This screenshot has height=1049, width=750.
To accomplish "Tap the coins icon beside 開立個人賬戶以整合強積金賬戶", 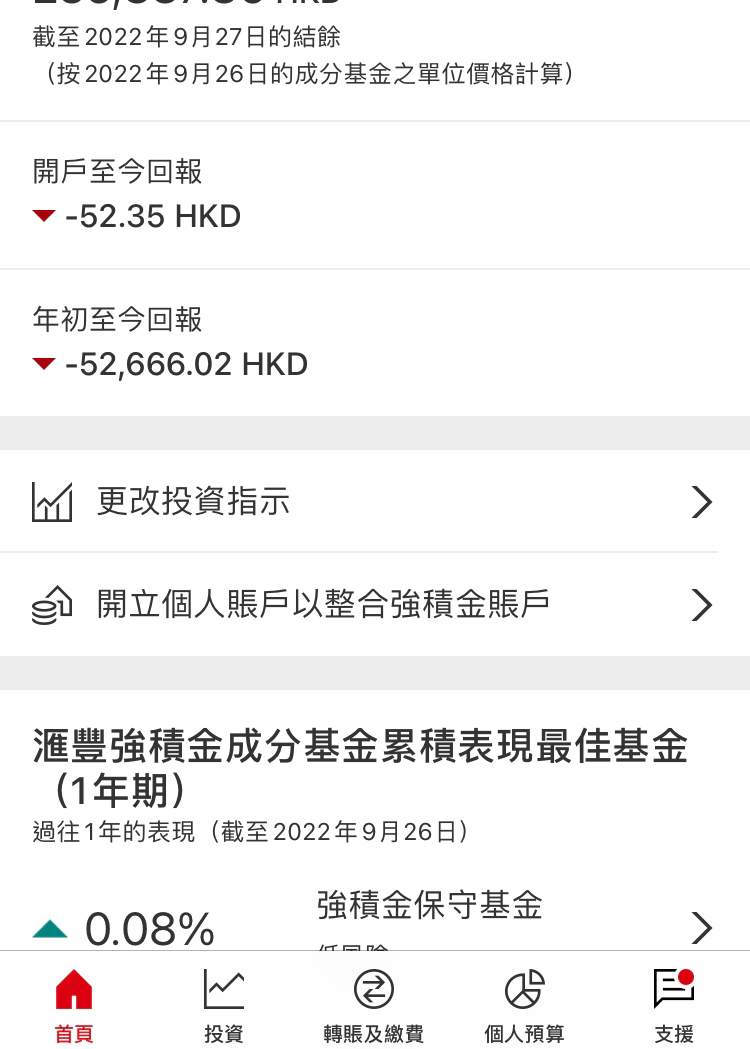I will pos(52,604).
